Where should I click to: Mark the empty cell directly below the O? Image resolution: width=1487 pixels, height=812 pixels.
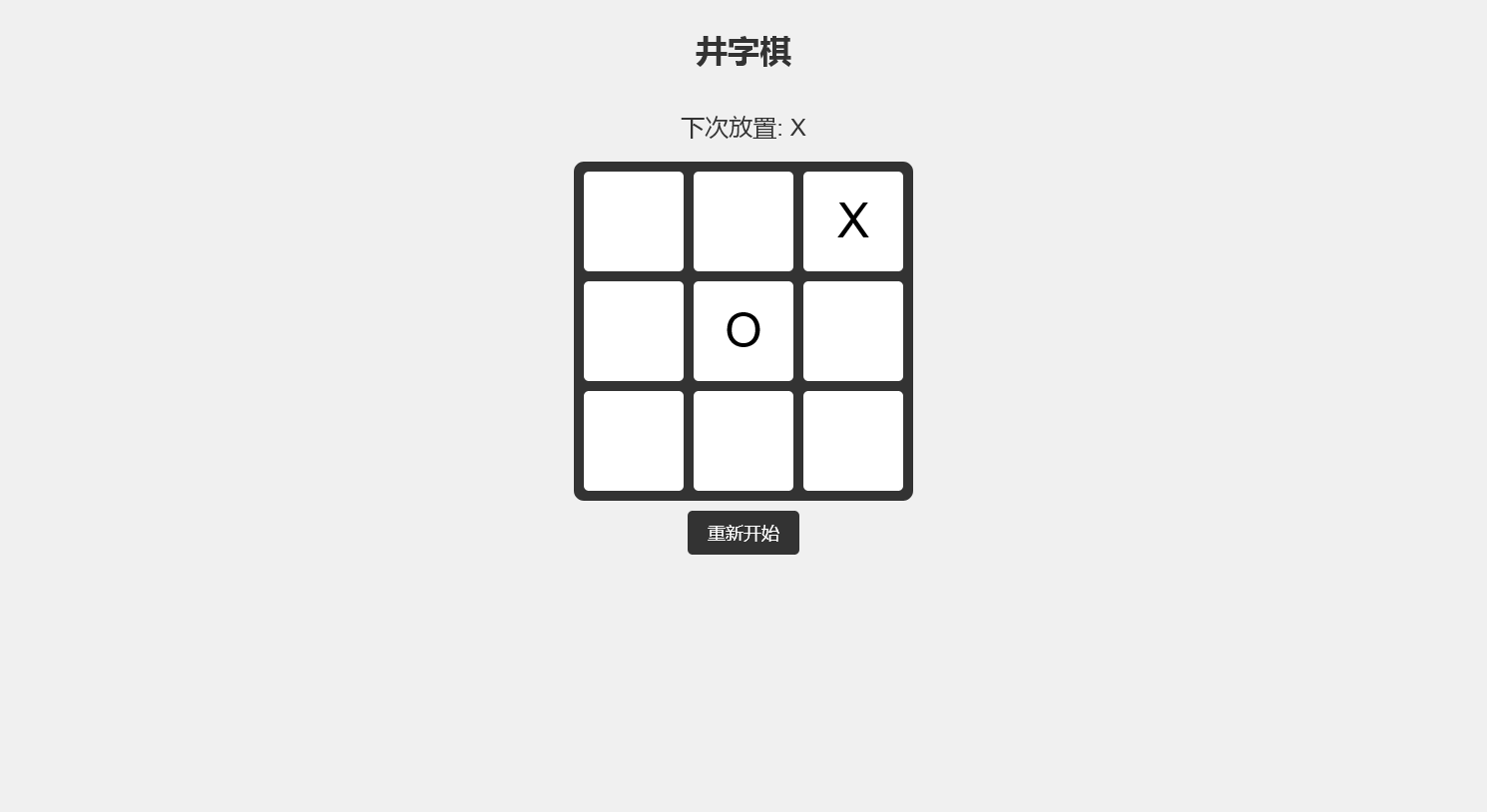click(743, 441)
